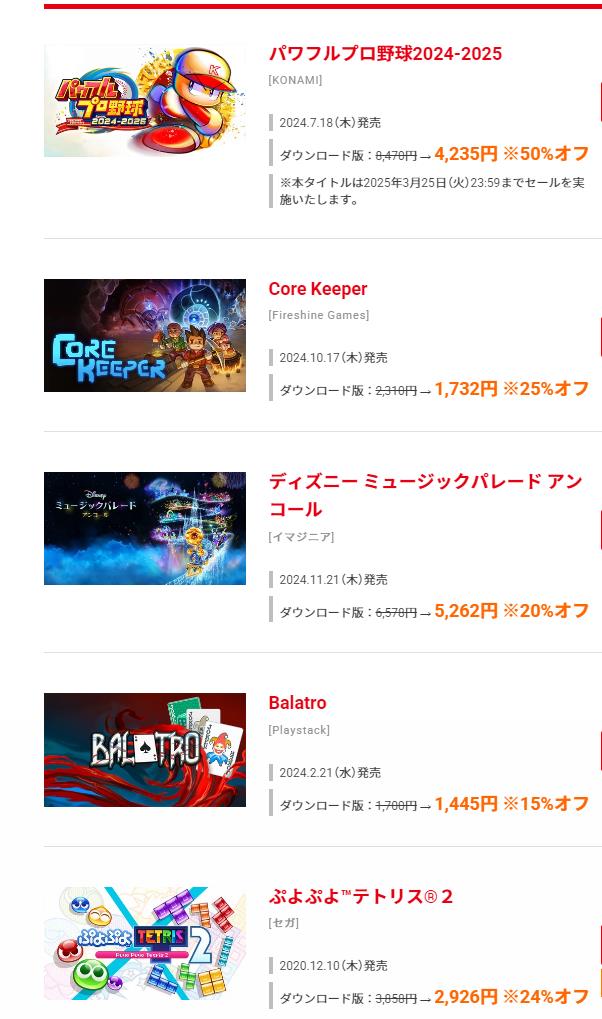
Task: Open パワフルプロ野球2024-2025 title link
Action: pos(385,54)
